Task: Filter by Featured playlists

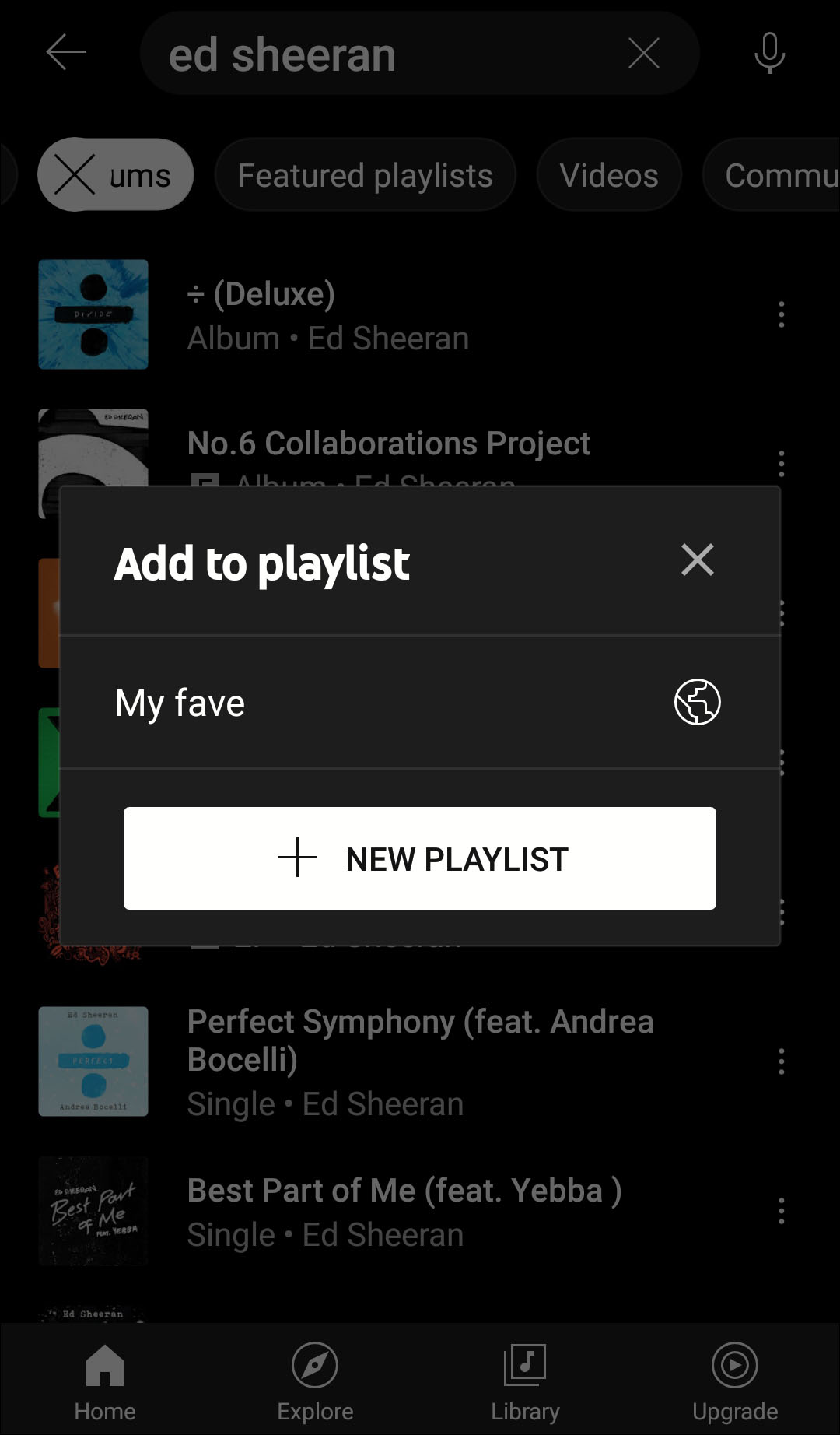Action: coord(365,175)
